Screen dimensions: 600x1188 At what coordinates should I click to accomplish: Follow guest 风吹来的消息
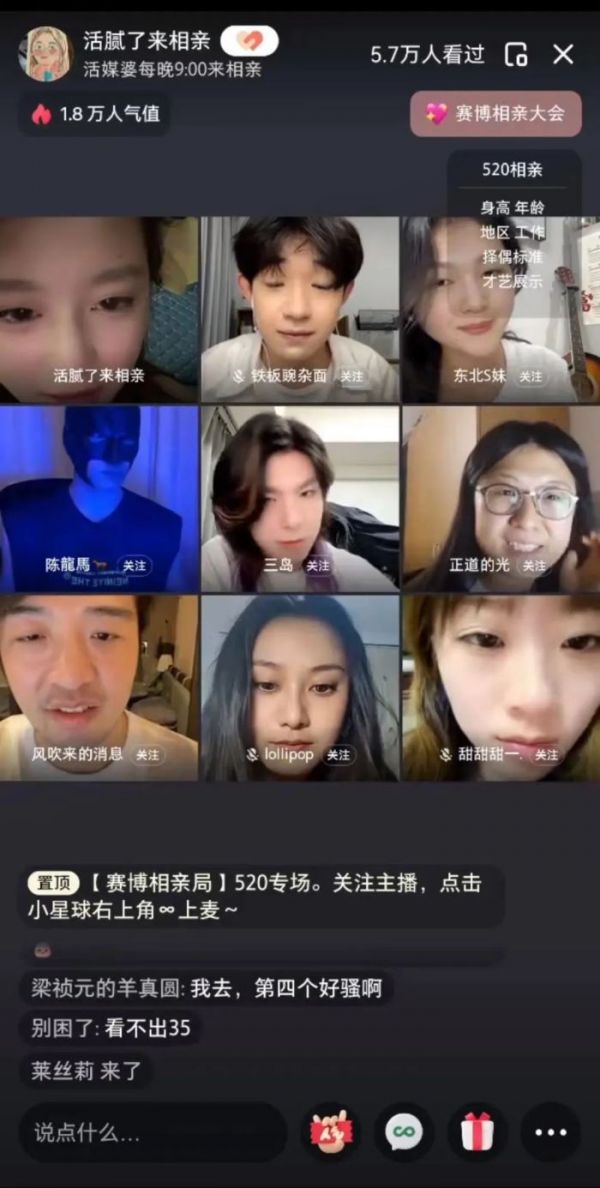(147, 755)
